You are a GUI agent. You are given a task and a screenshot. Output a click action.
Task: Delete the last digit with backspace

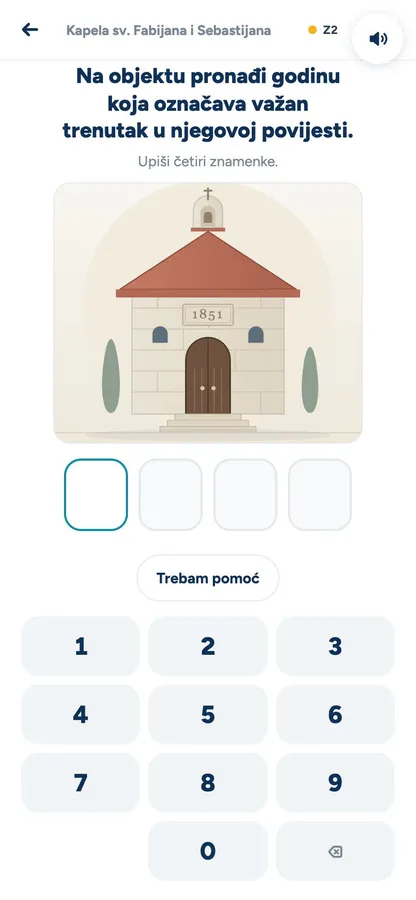coord(335,851)
